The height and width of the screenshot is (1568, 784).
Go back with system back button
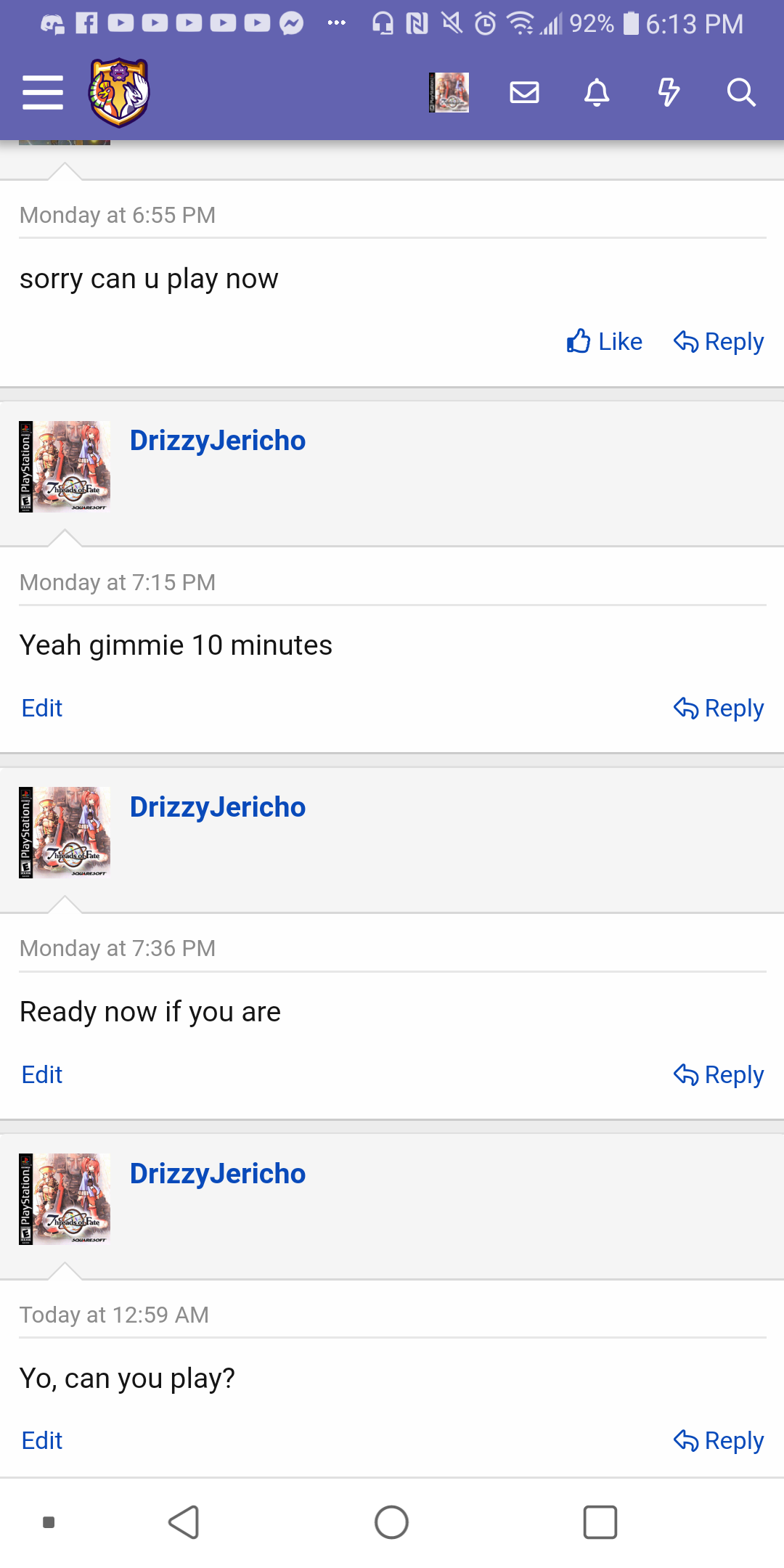tap(184, 1522)
